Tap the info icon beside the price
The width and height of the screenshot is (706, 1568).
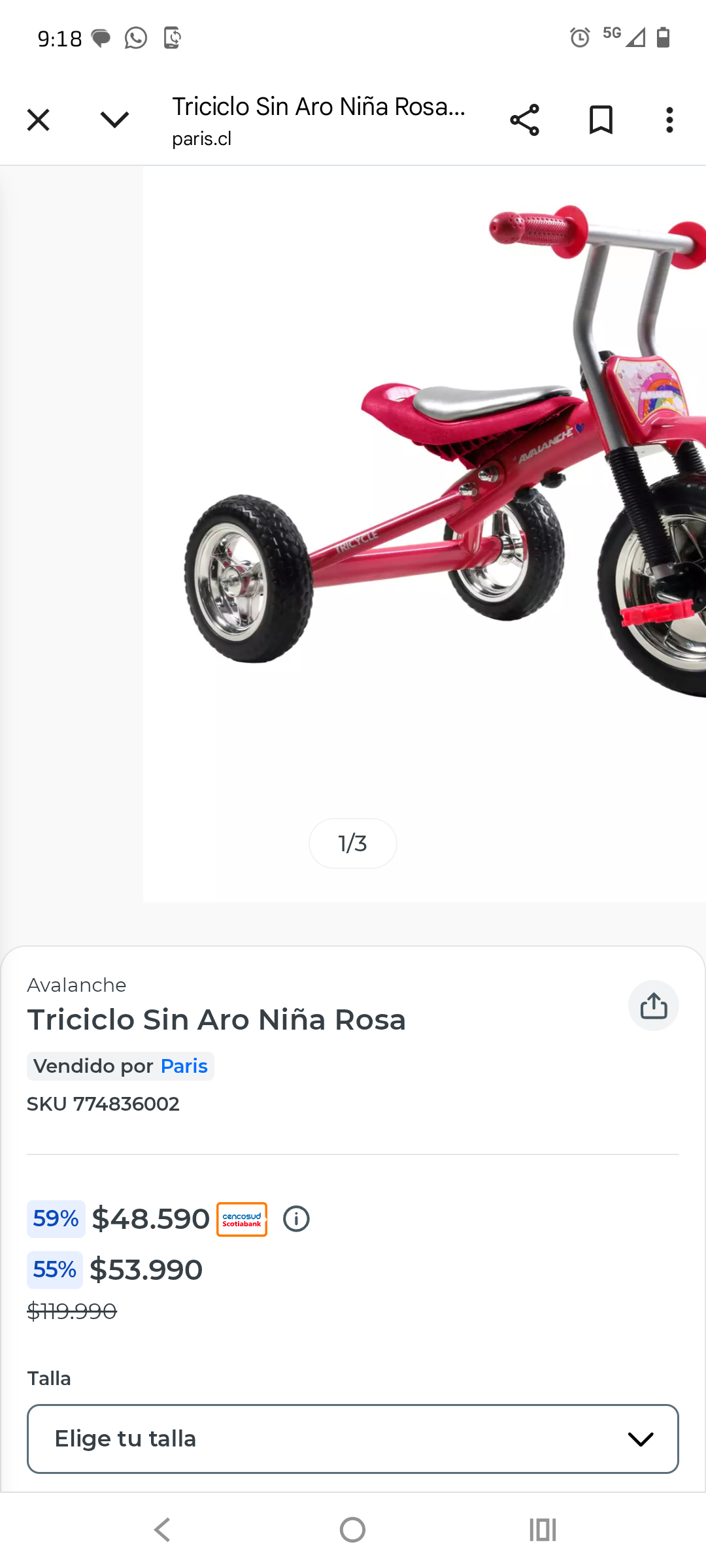(x=295, y=1218)
